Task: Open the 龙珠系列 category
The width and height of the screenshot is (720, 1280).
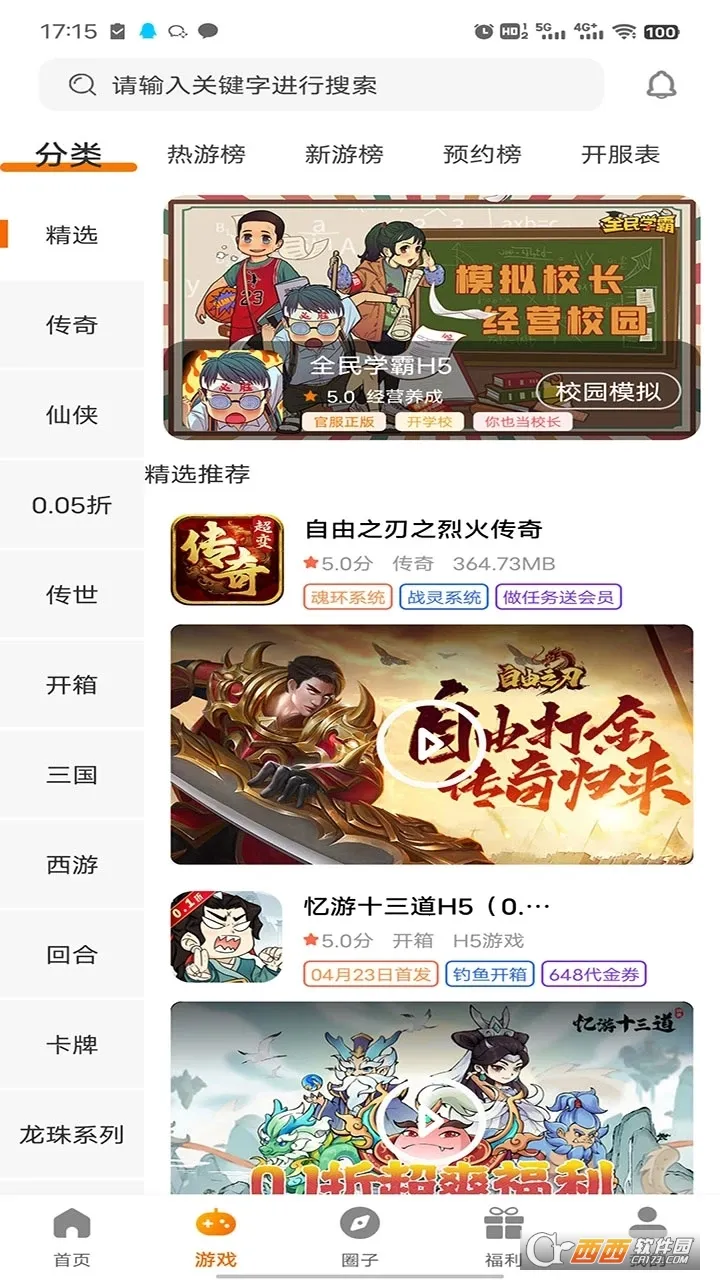Action: (x=72, y=1135)
